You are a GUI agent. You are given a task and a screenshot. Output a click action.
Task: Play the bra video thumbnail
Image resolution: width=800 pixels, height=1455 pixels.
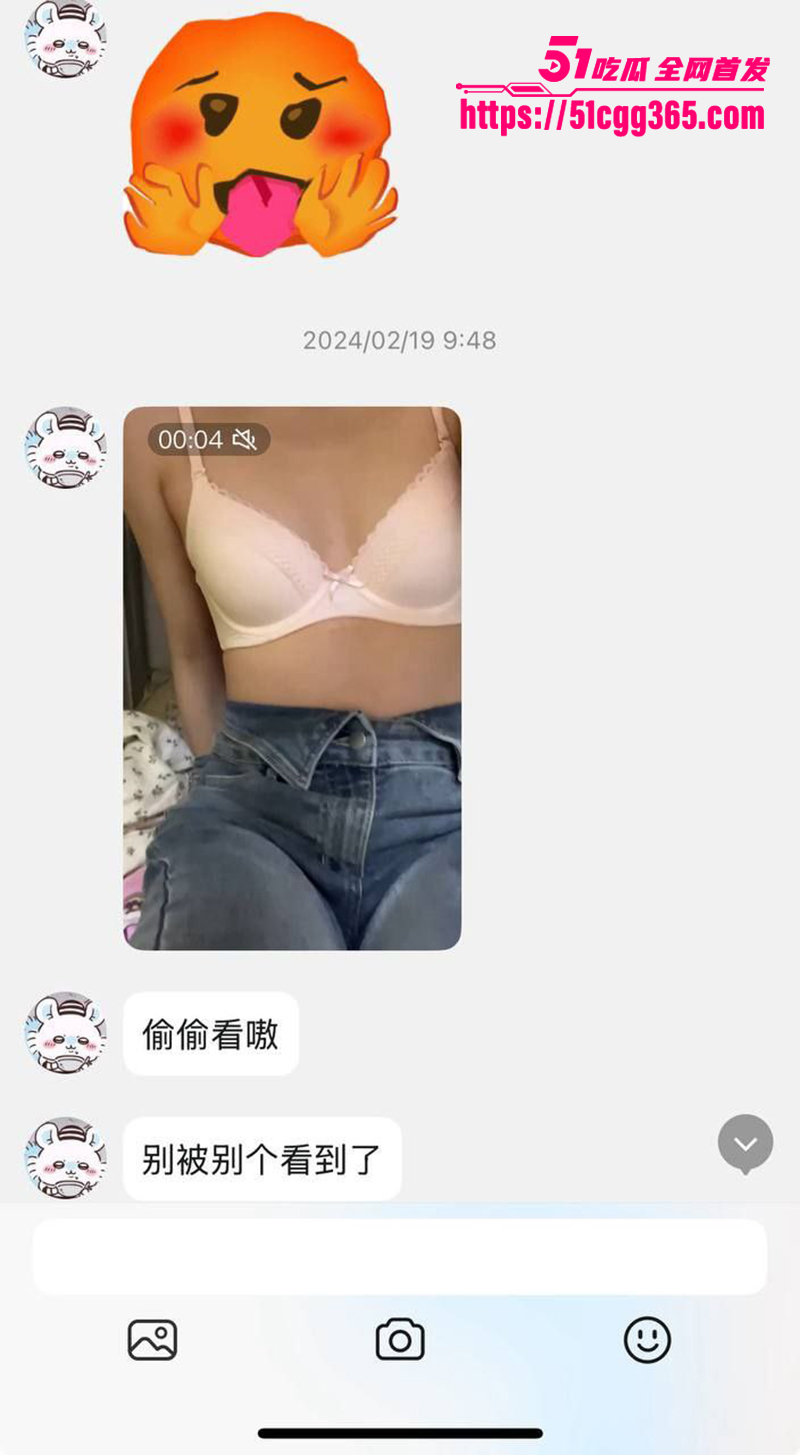pos(290,675)
